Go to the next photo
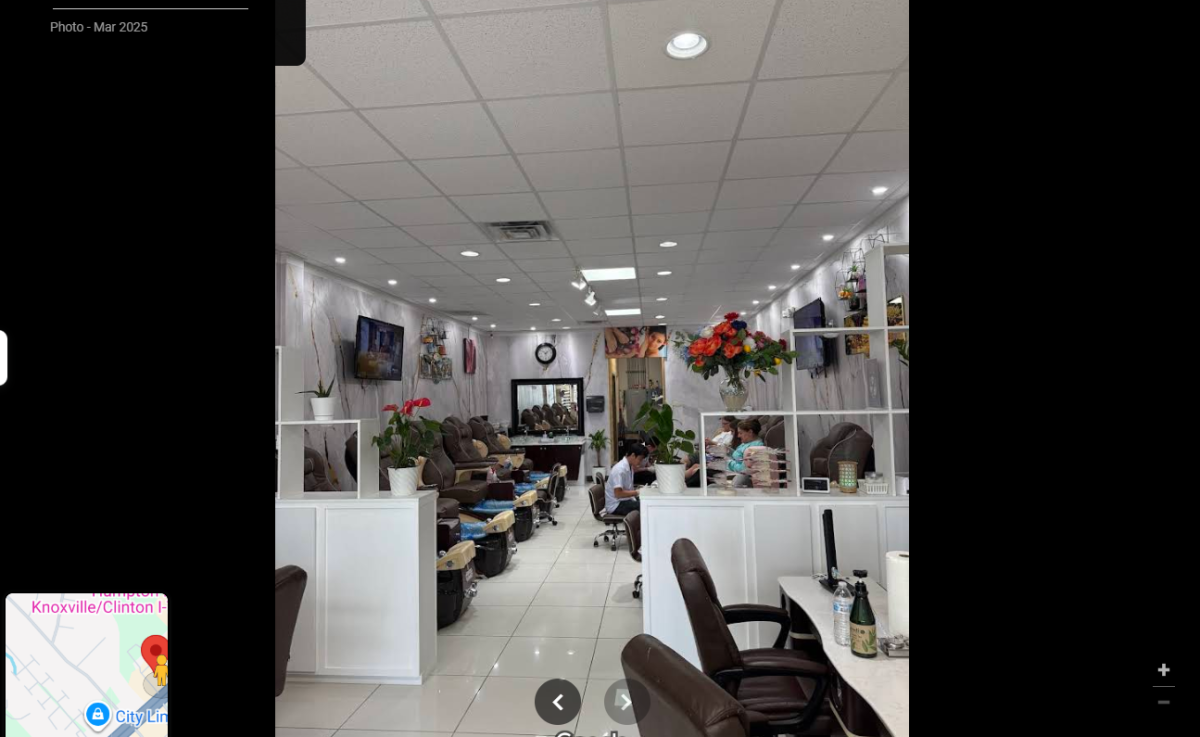The image size is (1200, 737). click(627, 702)
